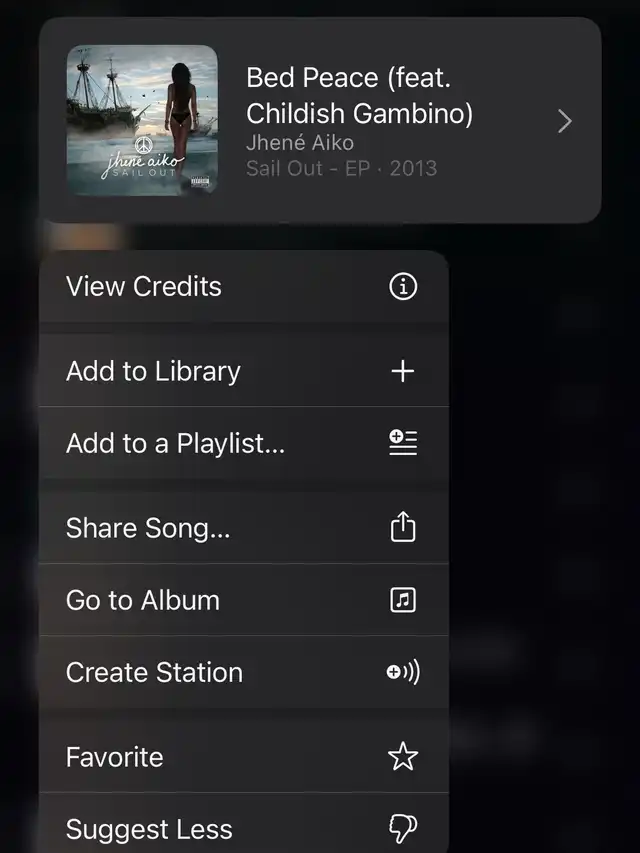
Task: Select View Credits
Action: click(x=243, y=287)
